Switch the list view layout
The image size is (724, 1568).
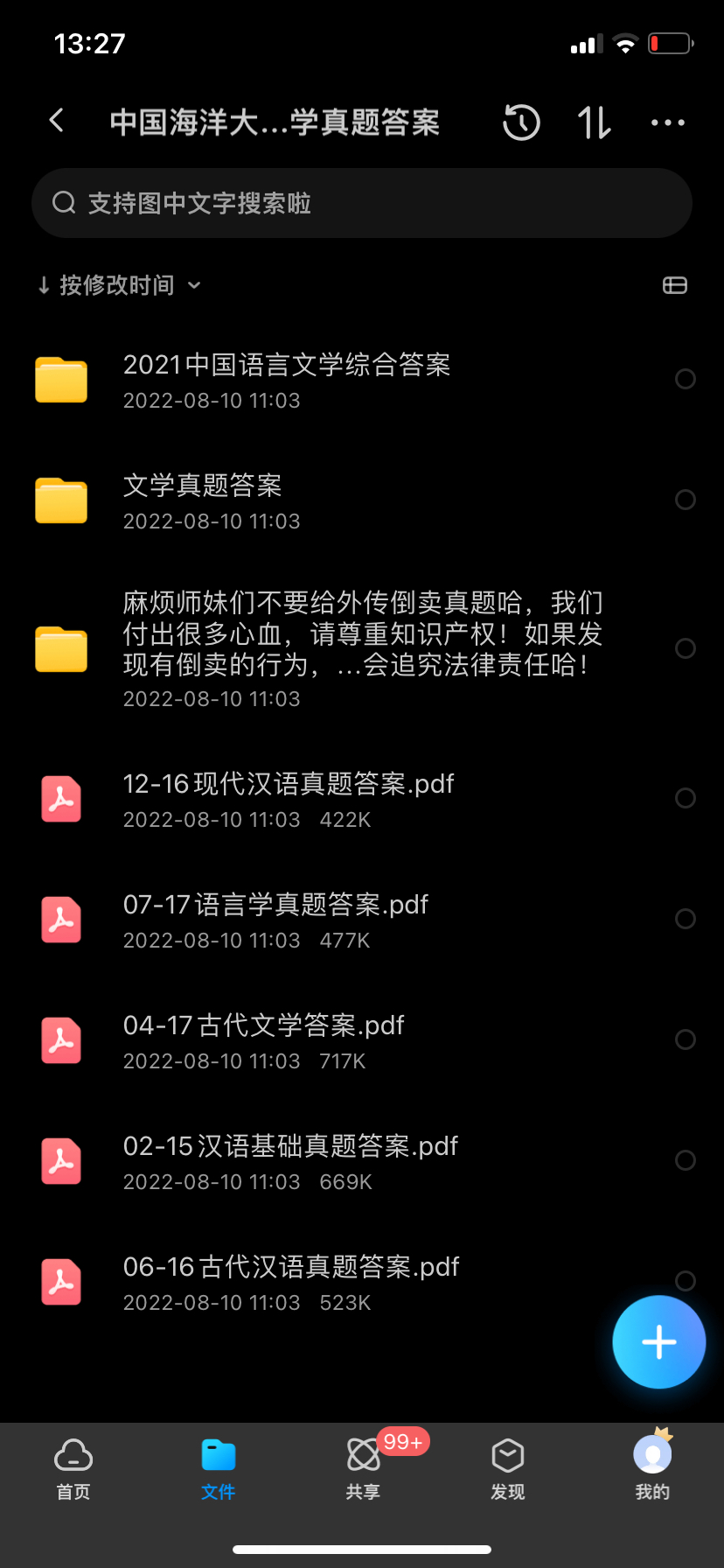point(675,285)
